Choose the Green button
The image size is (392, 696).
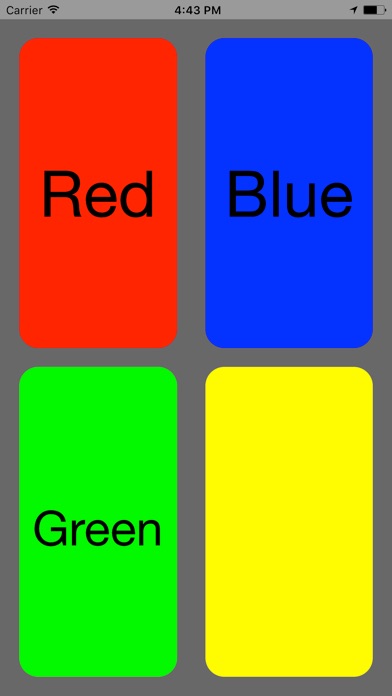[x=98, y=522]
